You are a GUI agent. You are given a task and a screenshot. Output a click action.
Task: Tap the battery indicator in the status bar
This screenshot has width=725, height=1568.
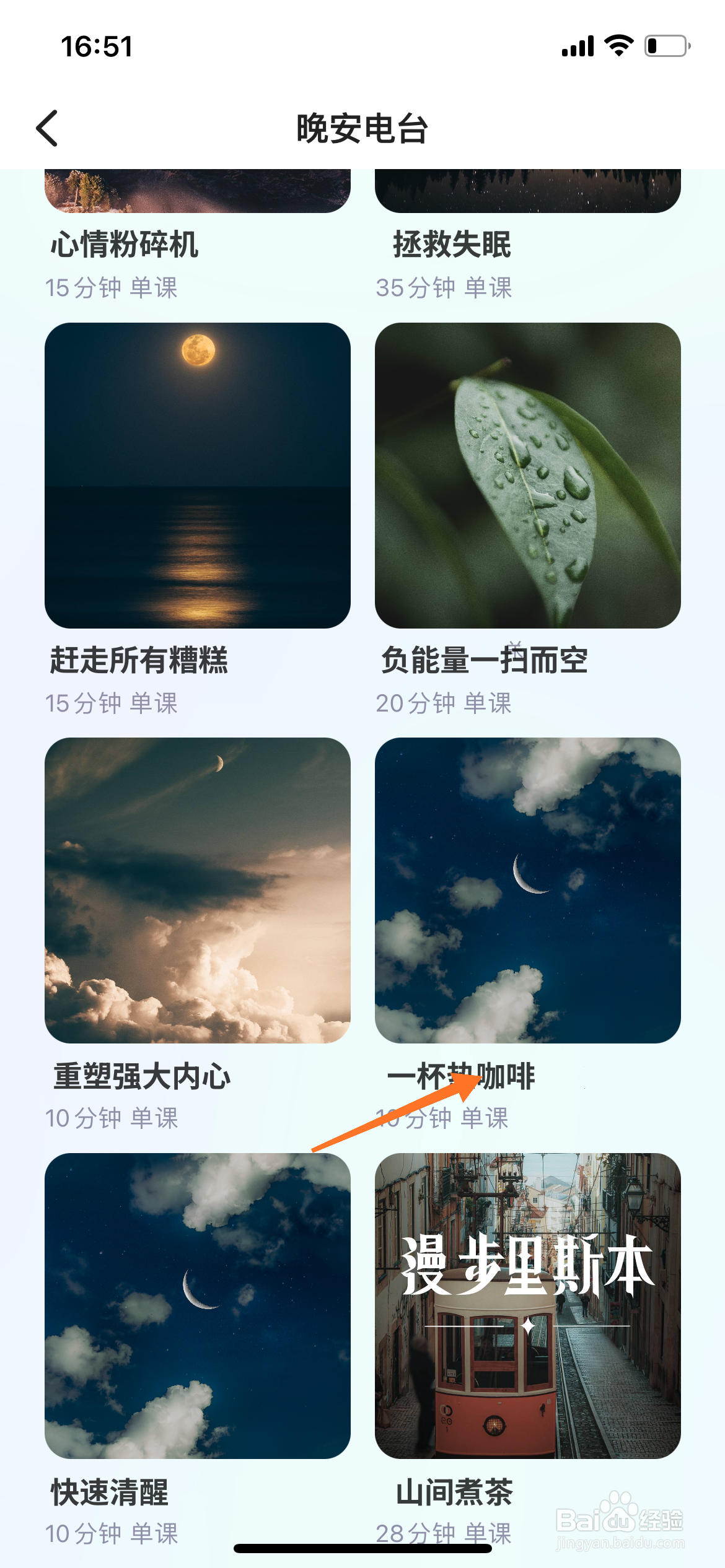pos(666,45)
